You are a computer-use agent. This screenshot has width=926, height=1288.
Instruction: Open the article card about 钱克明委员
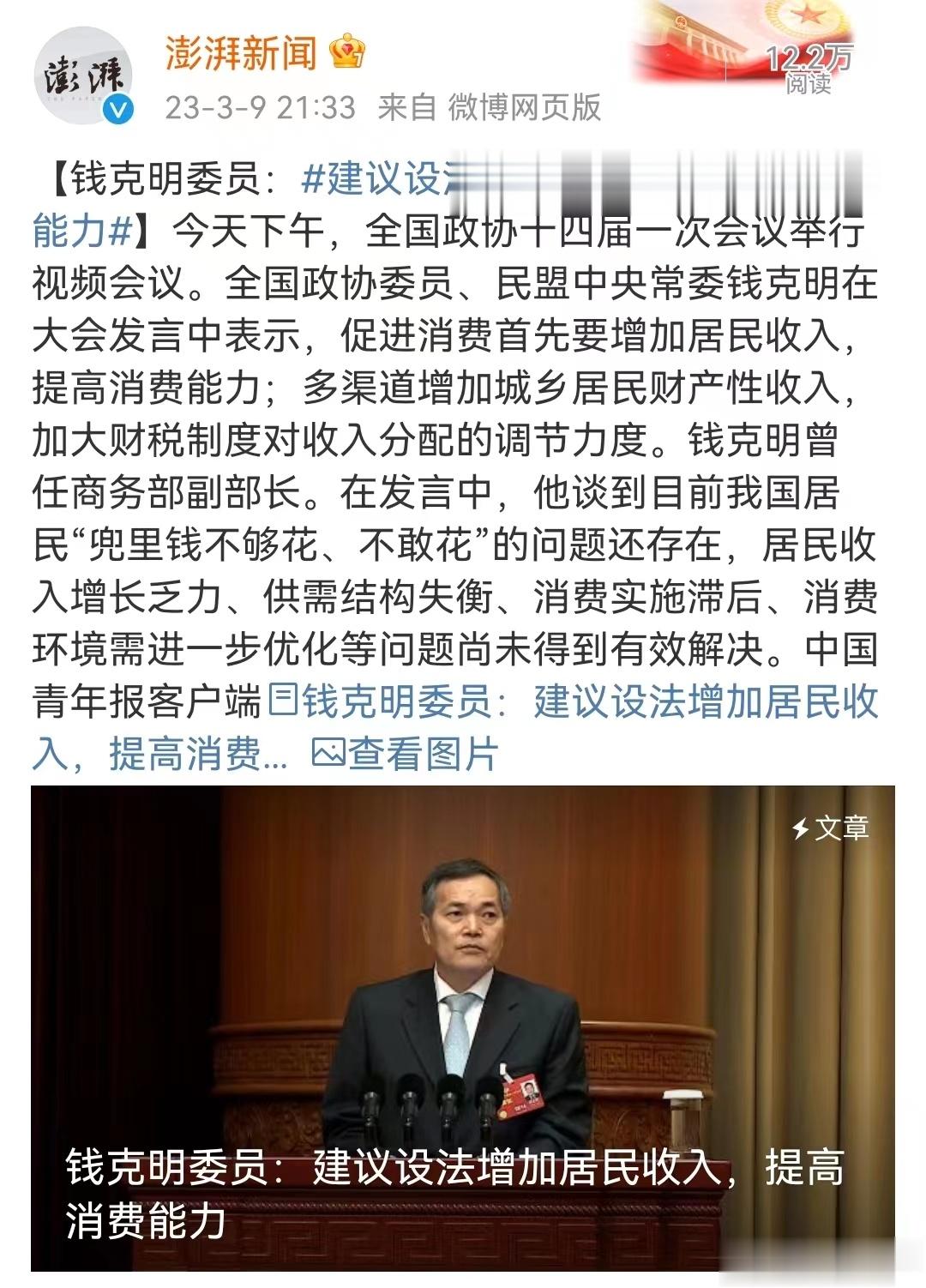point(463,1027)
